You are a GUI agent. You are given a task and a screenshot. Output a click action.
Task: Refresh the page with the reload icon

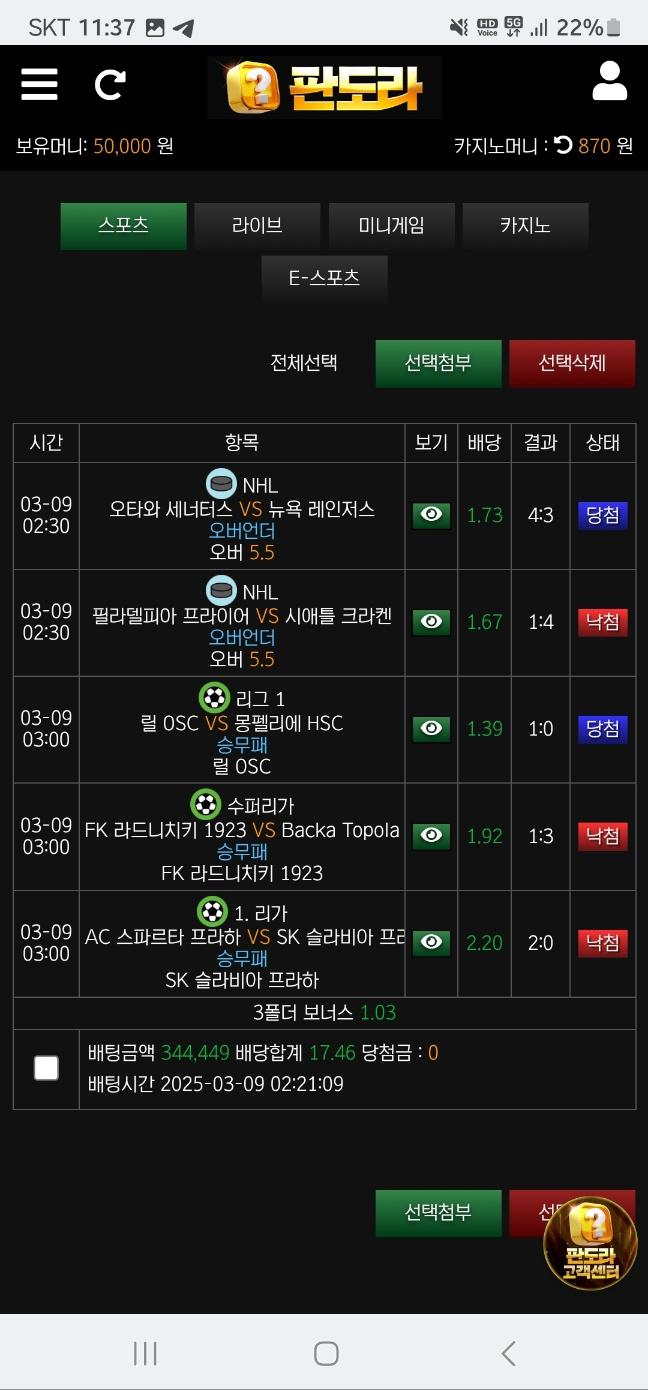pos(110,85)
